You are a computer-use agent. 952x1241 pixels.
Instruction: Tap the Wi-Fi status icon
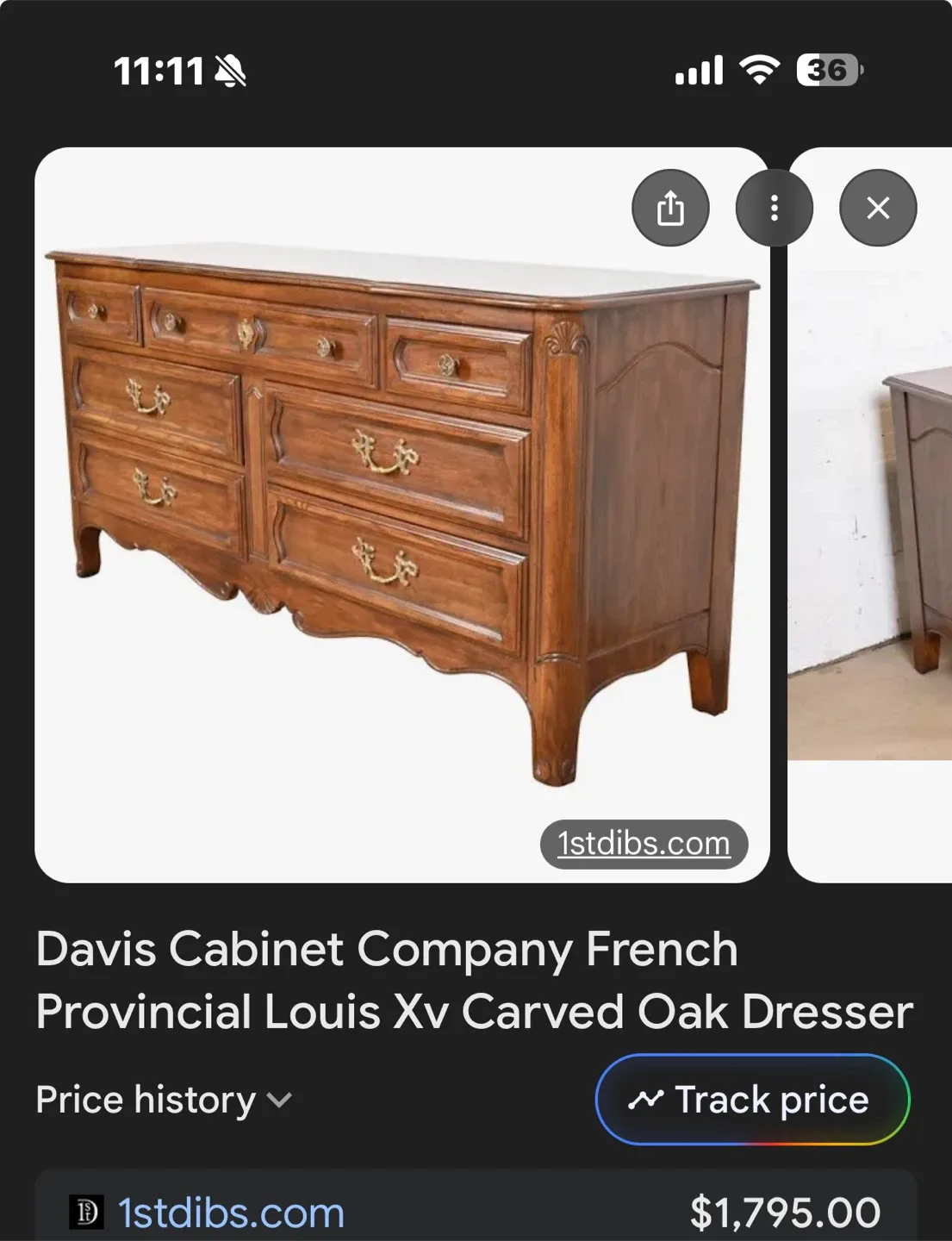[x=756, y=72]
